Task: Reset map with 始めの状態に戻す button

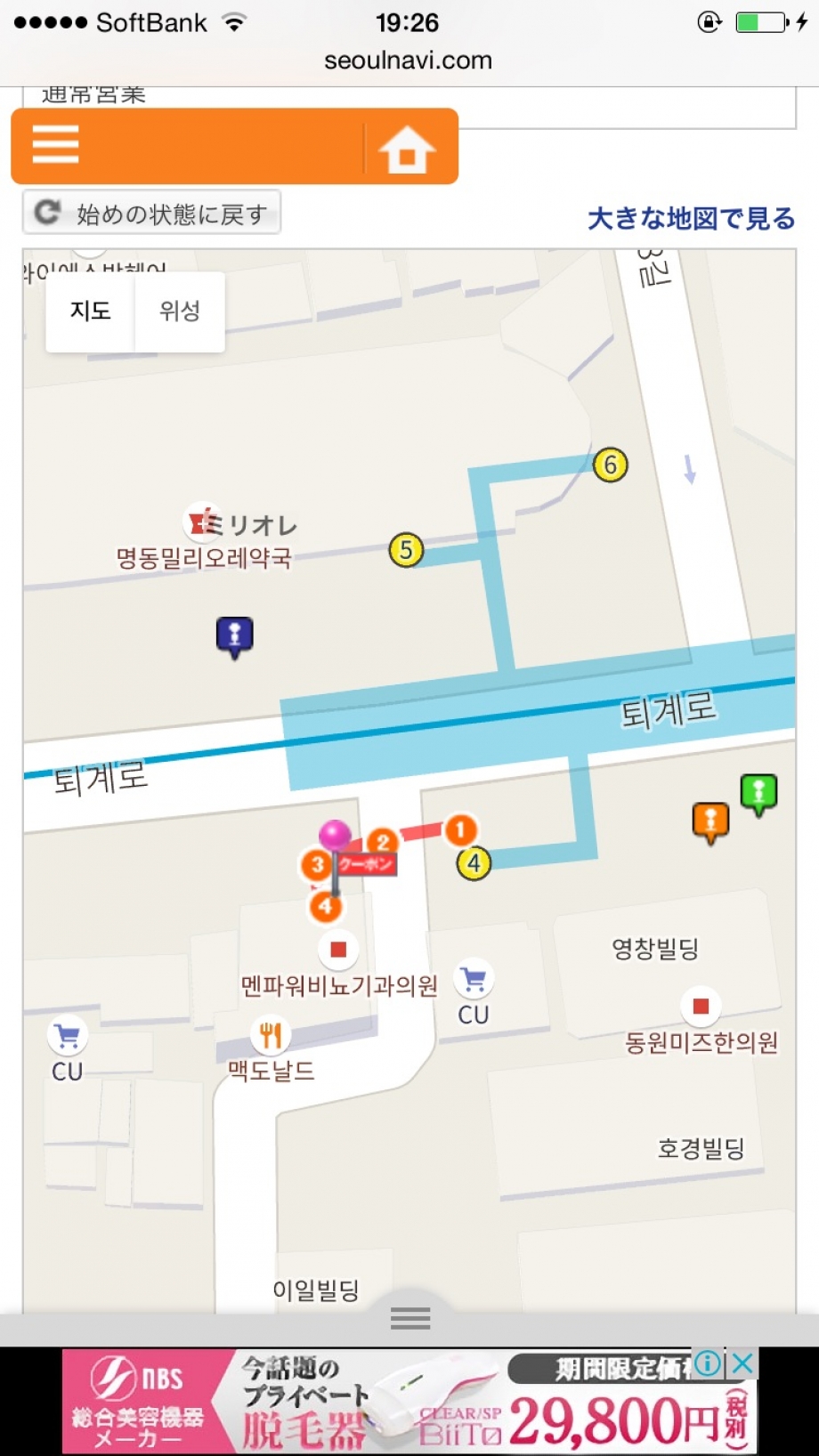Action: 151,214
